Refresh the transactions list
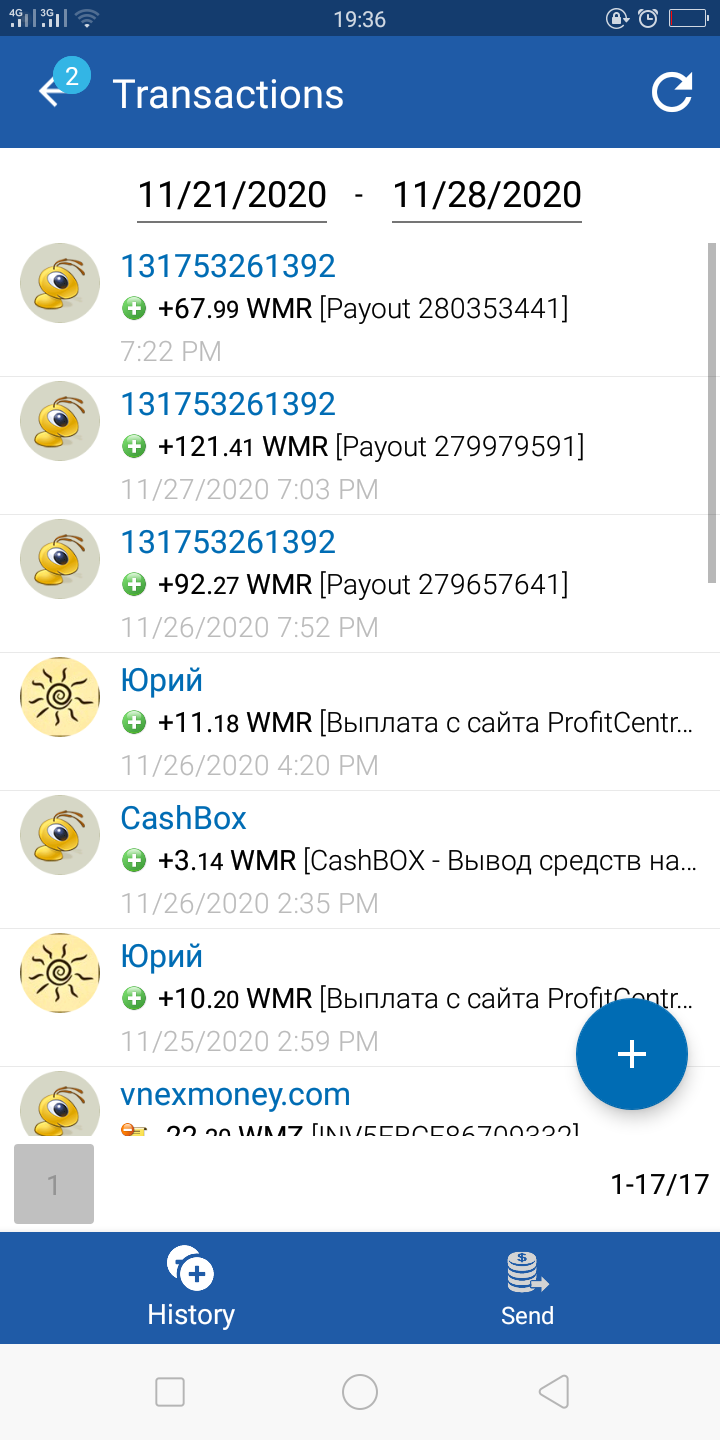720x1440 pixels. (671, 93)
